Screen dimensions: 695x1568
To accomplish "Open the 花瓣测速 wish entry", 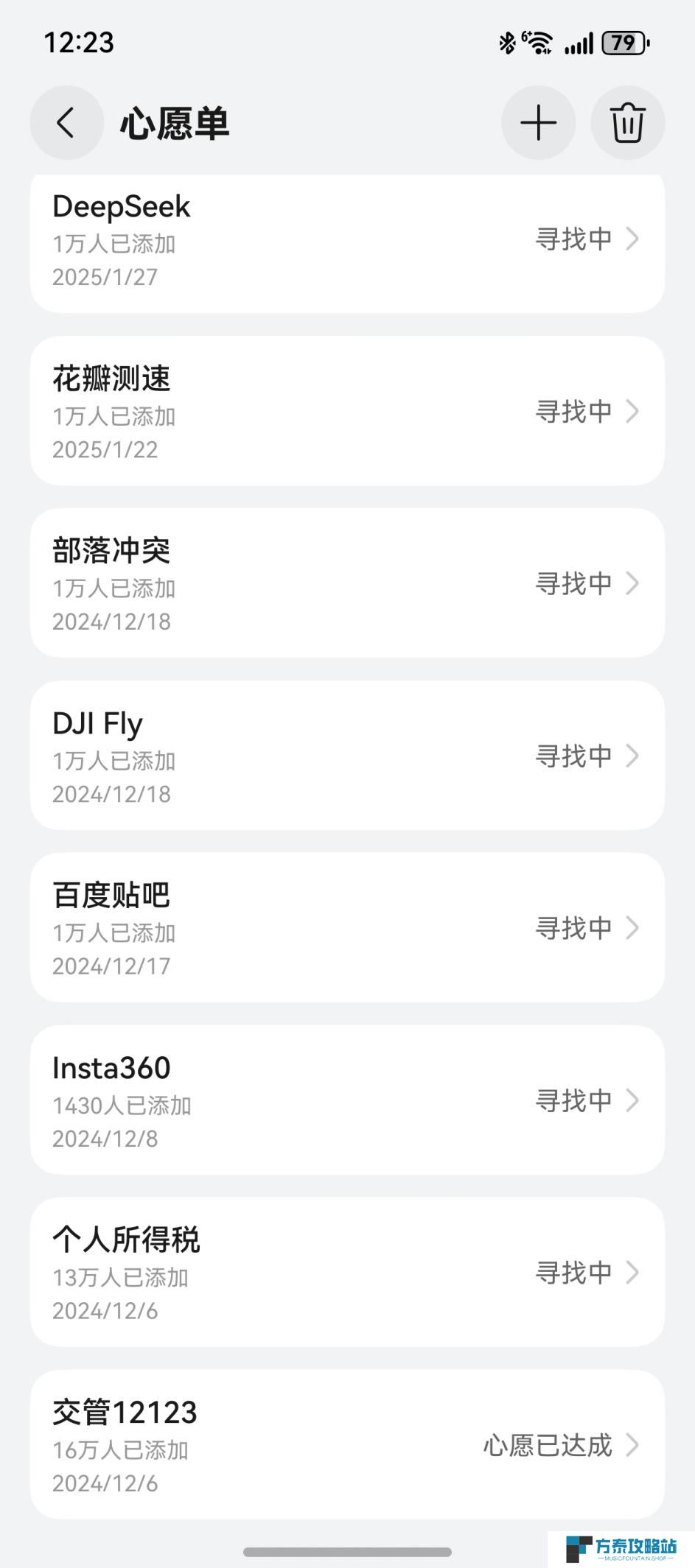I will click(x=347, y=411).
